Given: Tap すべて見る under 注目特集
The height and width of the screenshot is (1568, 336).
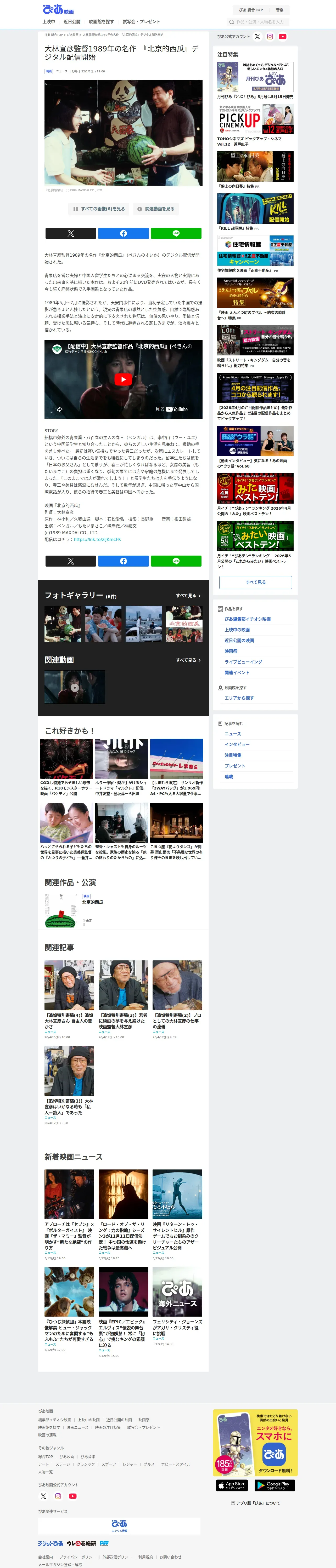Looking at the screenshot, I should pos(255,583).
